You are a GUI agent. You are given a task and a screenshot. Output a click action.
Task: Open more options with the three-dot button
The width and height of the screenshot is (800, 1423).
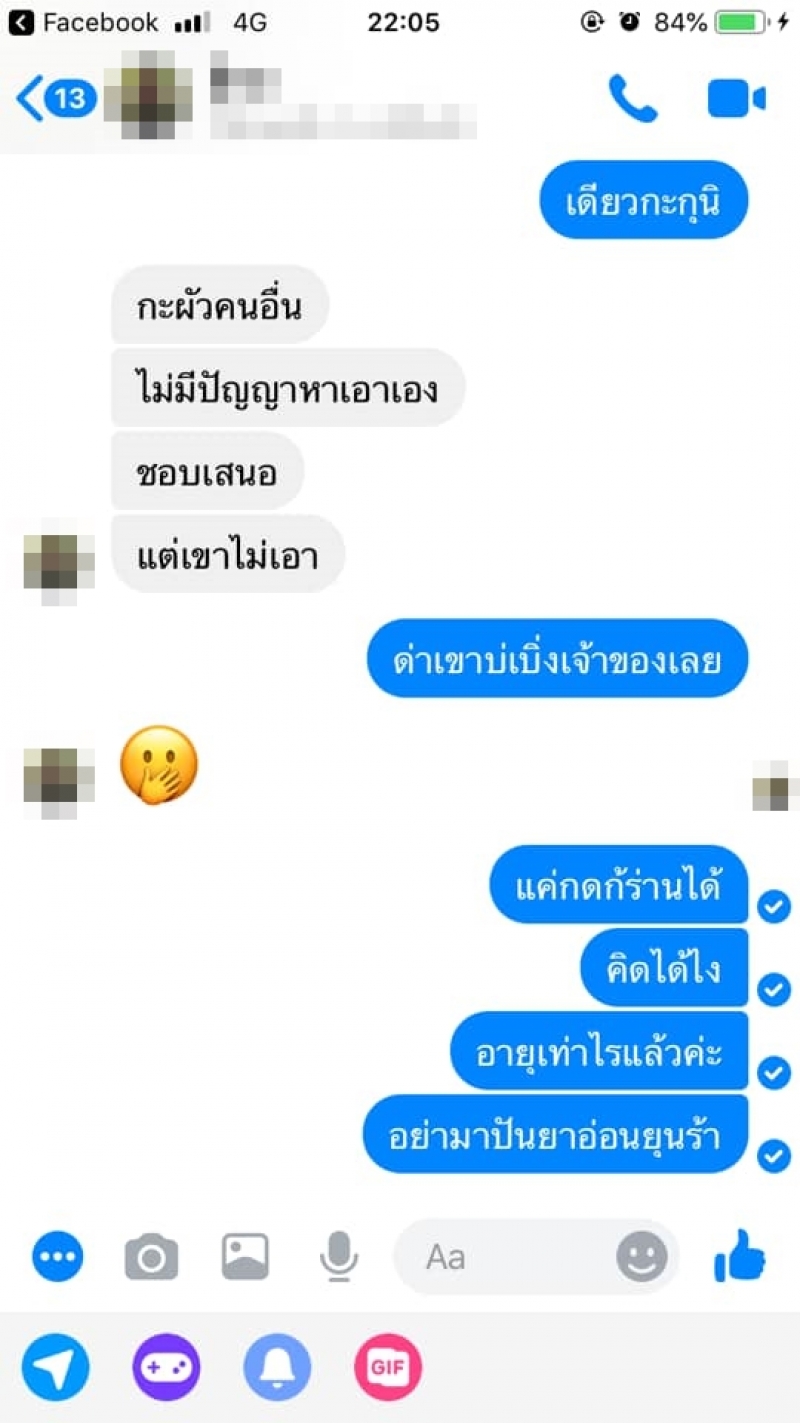[58, 1256]
